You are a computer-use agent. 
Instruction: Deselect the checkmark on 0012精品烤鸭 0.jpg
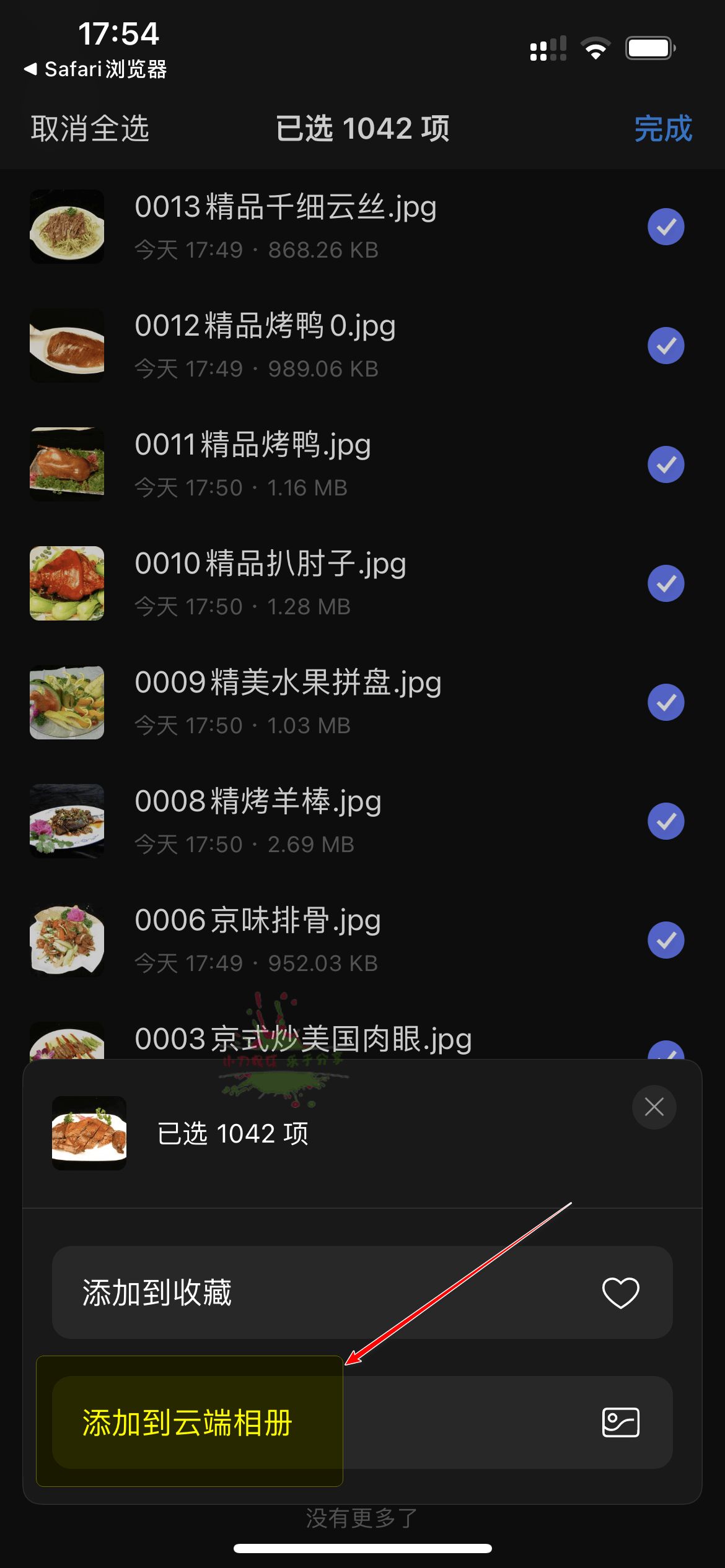pyautogui.click(x=666, y=346)
